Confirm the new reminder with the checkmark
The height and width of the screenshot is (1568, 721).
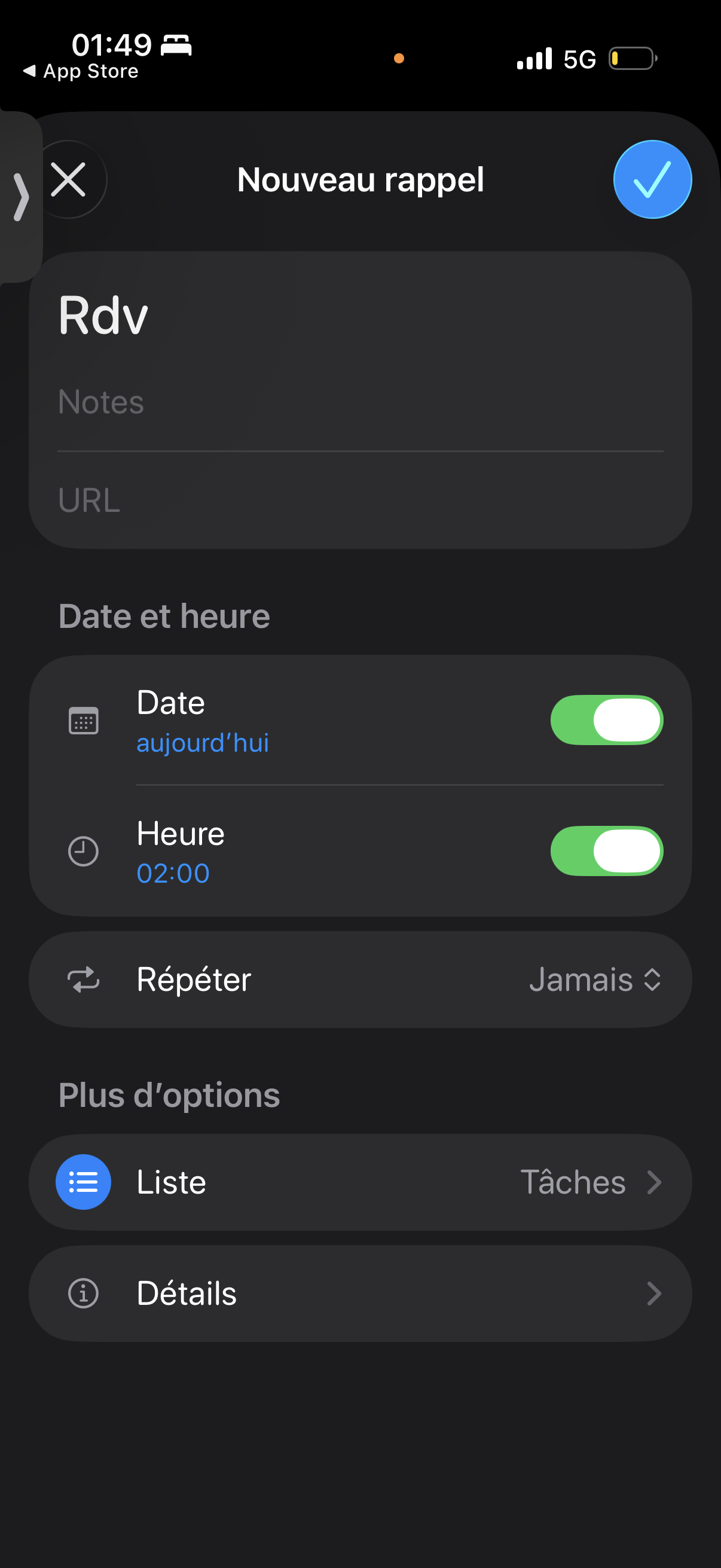coord(652,179)
